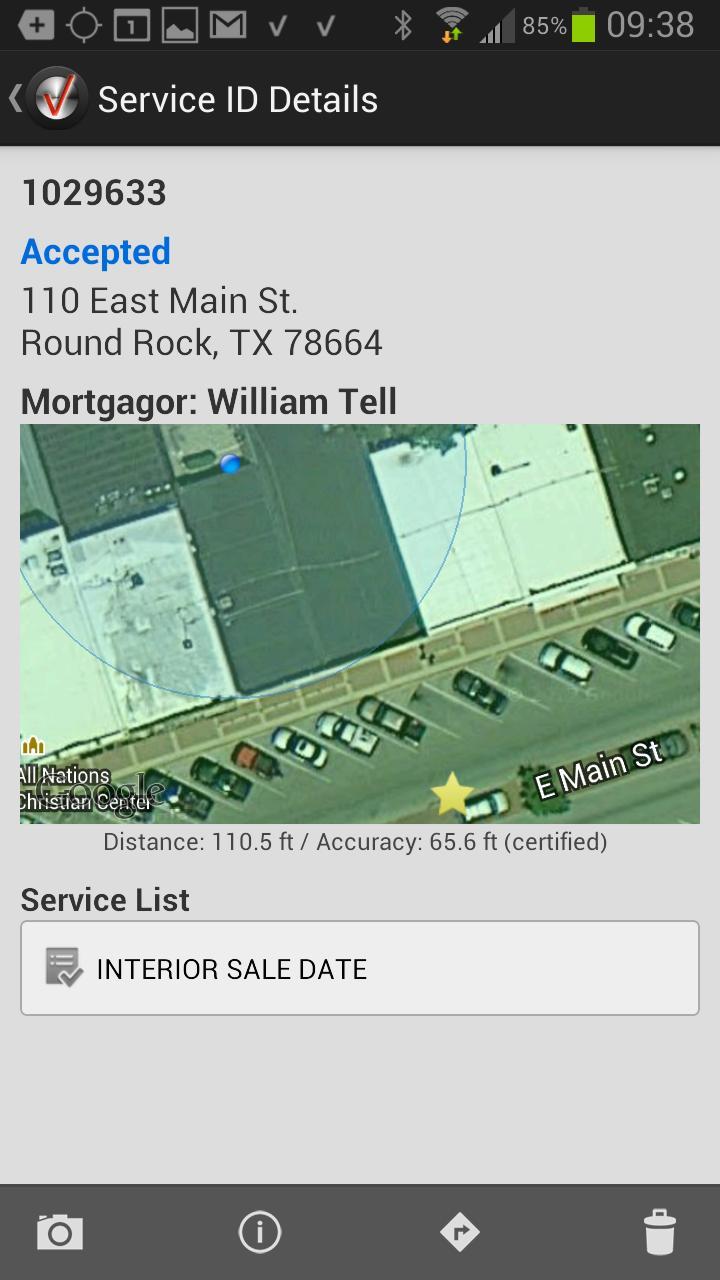Open the satellite map of the property
This screenshot has width=720, height=1280.
coord(360,623)
